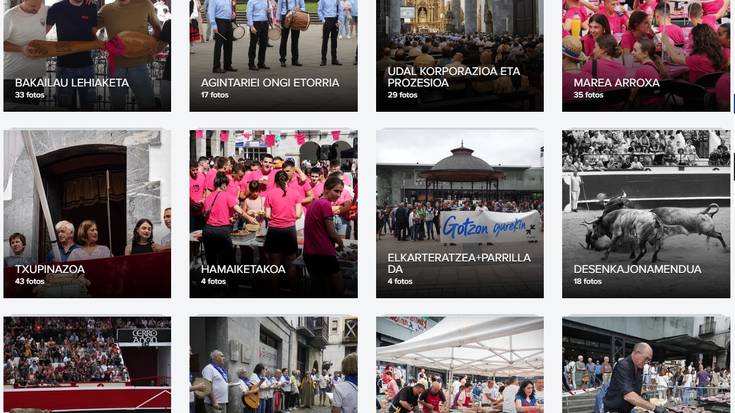Open the Agintariei Ongi Etorria album
Image resolution: width=735 pixels, height=413 pixels.
pos(273,55)
